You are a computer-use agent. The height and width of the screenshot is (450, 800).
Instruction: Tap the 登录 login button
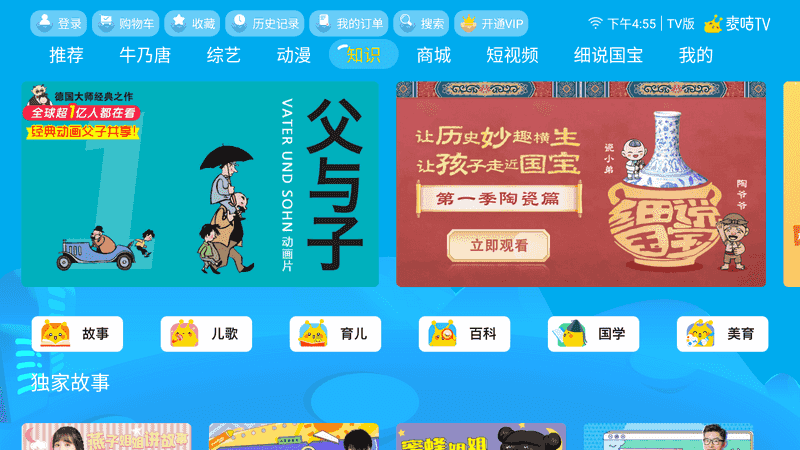point(58,23)
